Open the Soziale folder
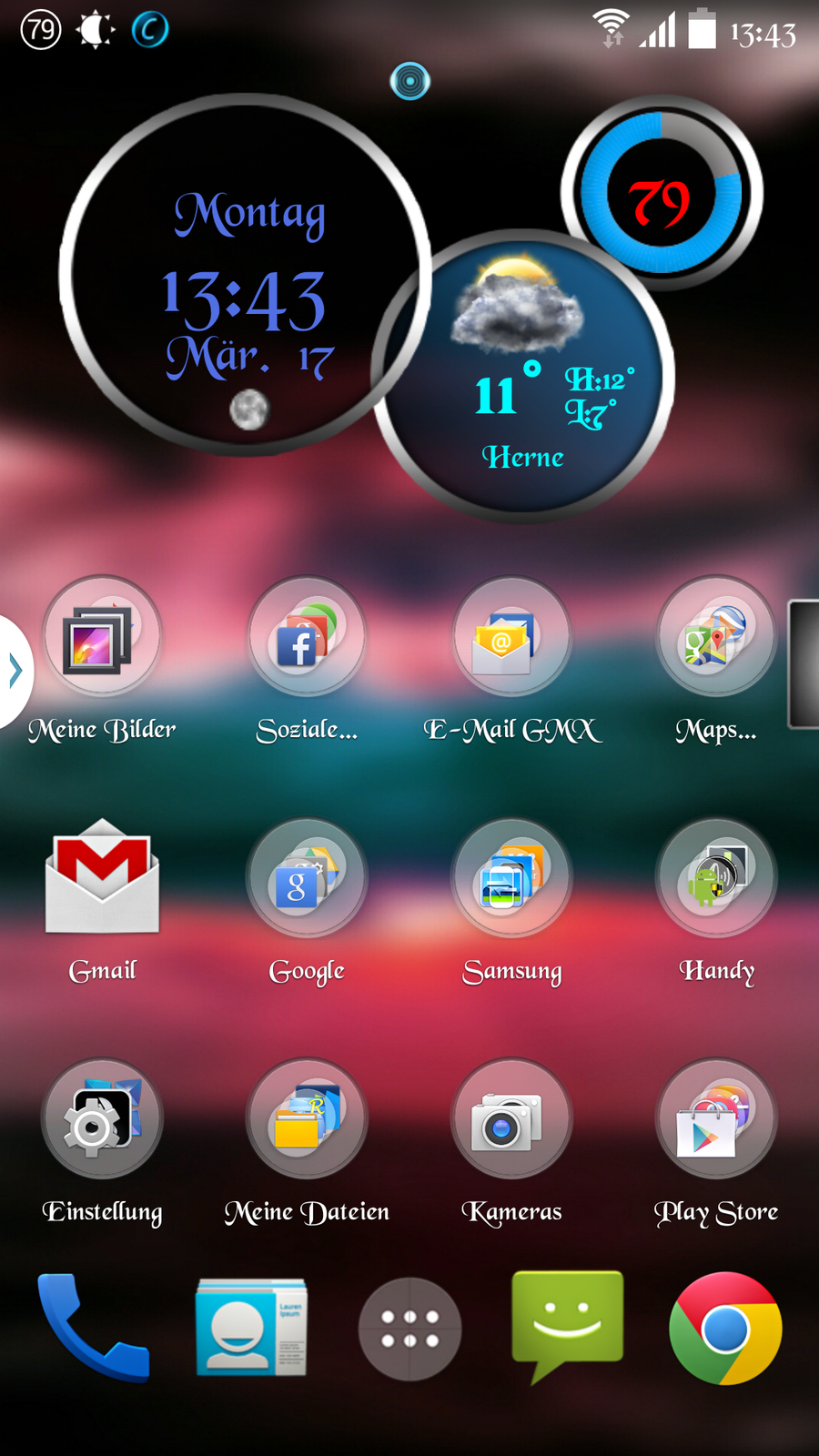The width and height of the screenshot is (819, 1456). click(x=307, y=636)
